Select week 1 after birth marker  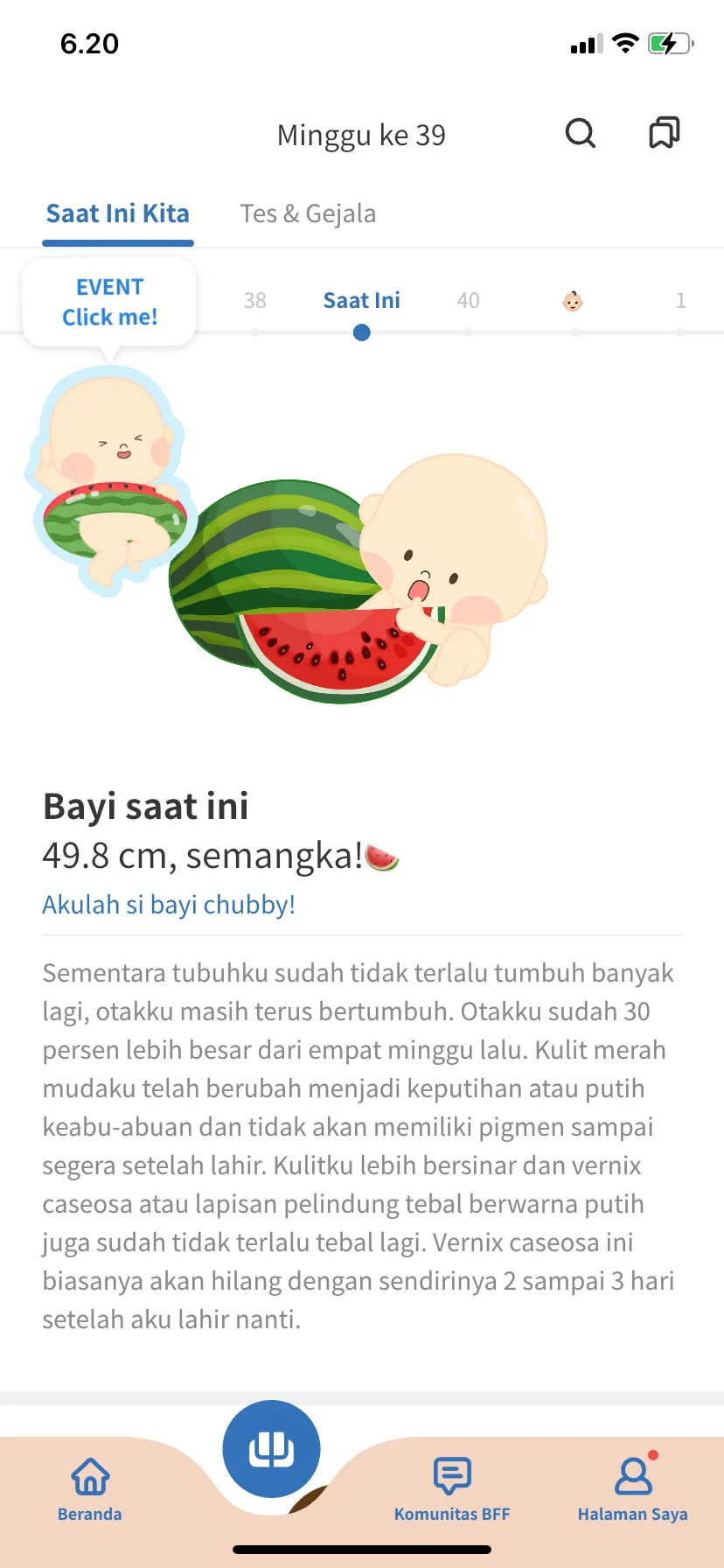[x=680, y=301]
